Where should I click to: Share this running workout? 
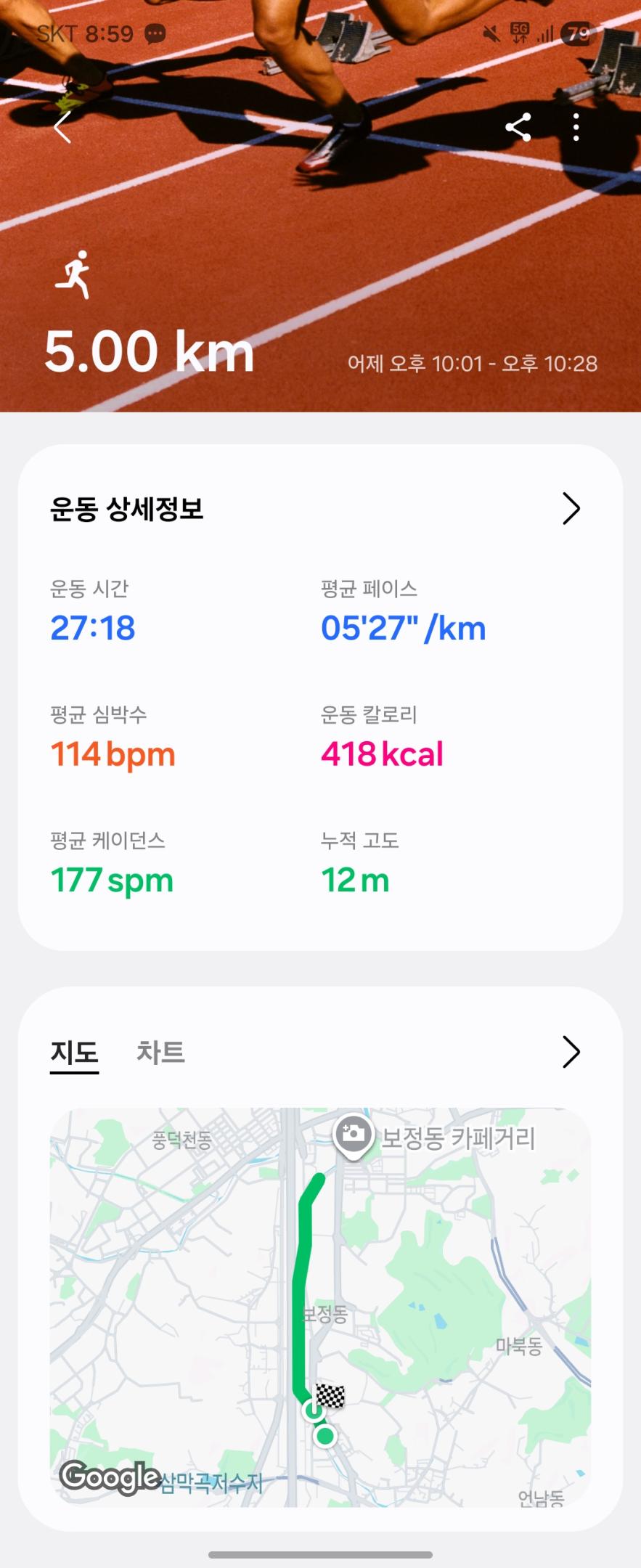pyautogui.click(x=518, y=128)
